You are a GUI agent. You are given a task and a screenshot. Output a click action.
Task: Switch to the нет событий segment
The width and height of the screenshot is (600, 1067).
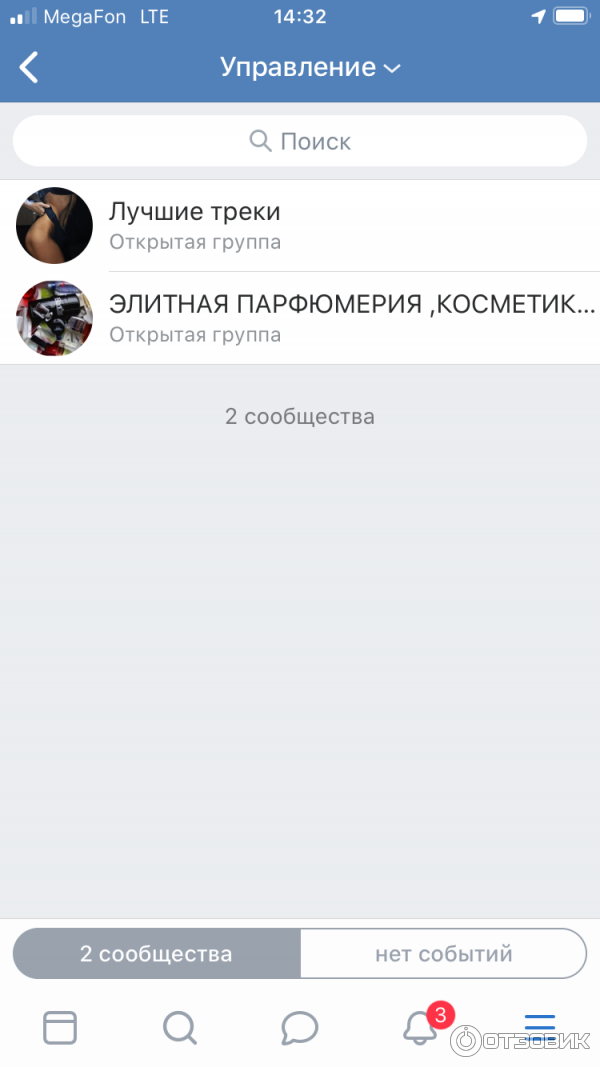[443, 953]
